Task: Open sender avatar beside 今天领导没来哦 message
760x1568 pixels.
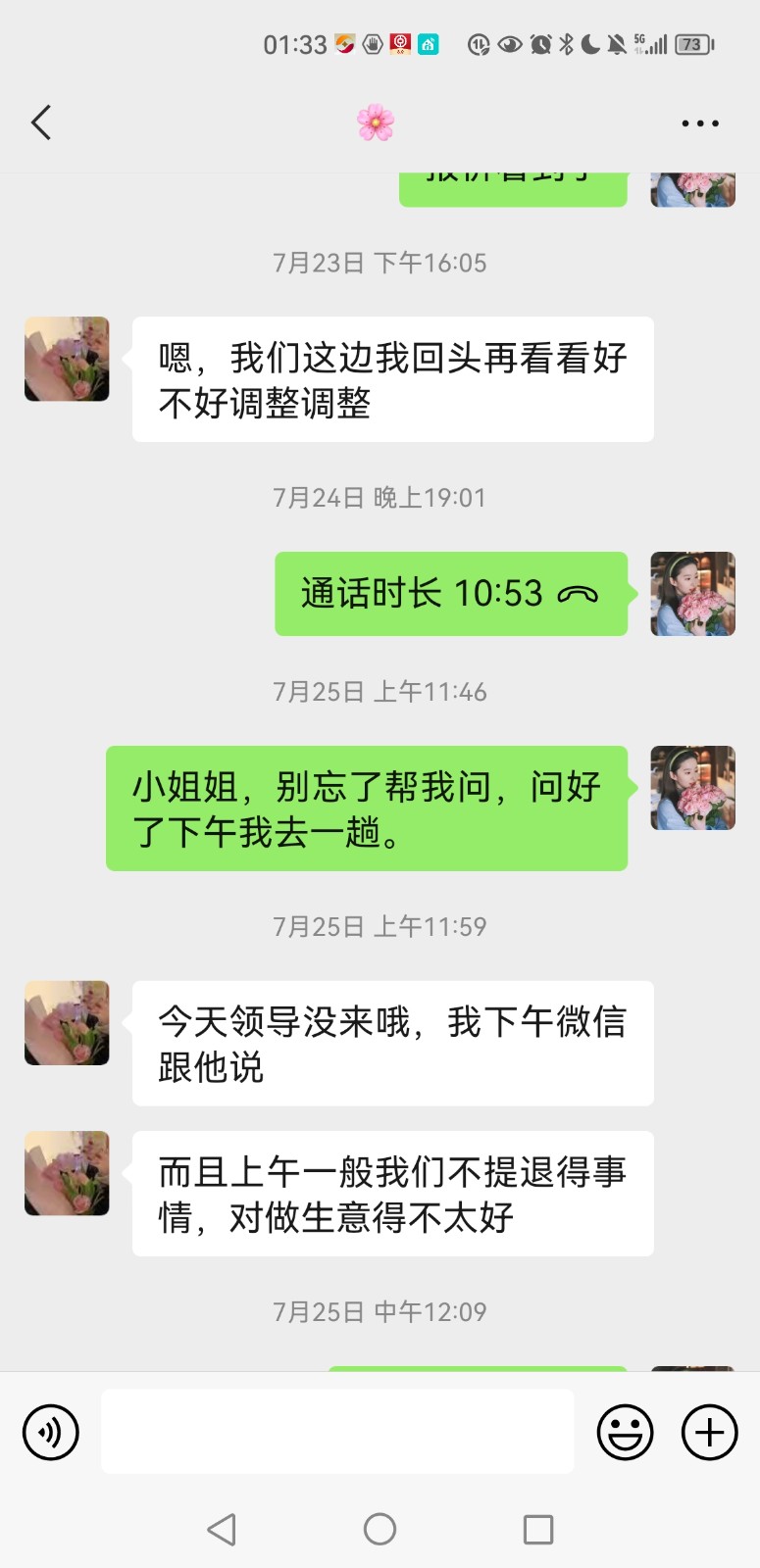Action: click(67, 1023)
